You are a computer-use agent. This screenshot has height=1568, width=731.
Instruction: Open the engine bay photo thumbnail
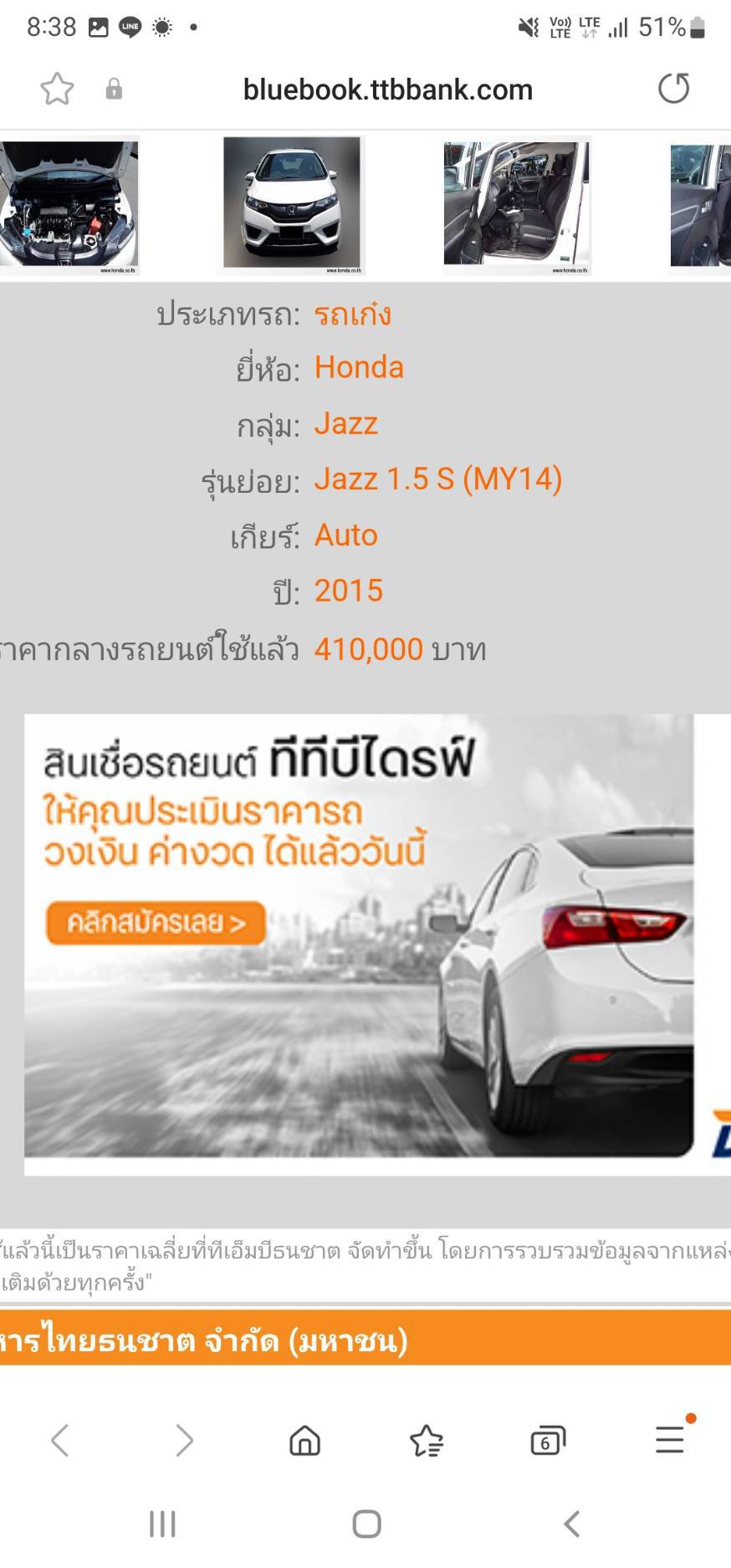coord(69,206)
